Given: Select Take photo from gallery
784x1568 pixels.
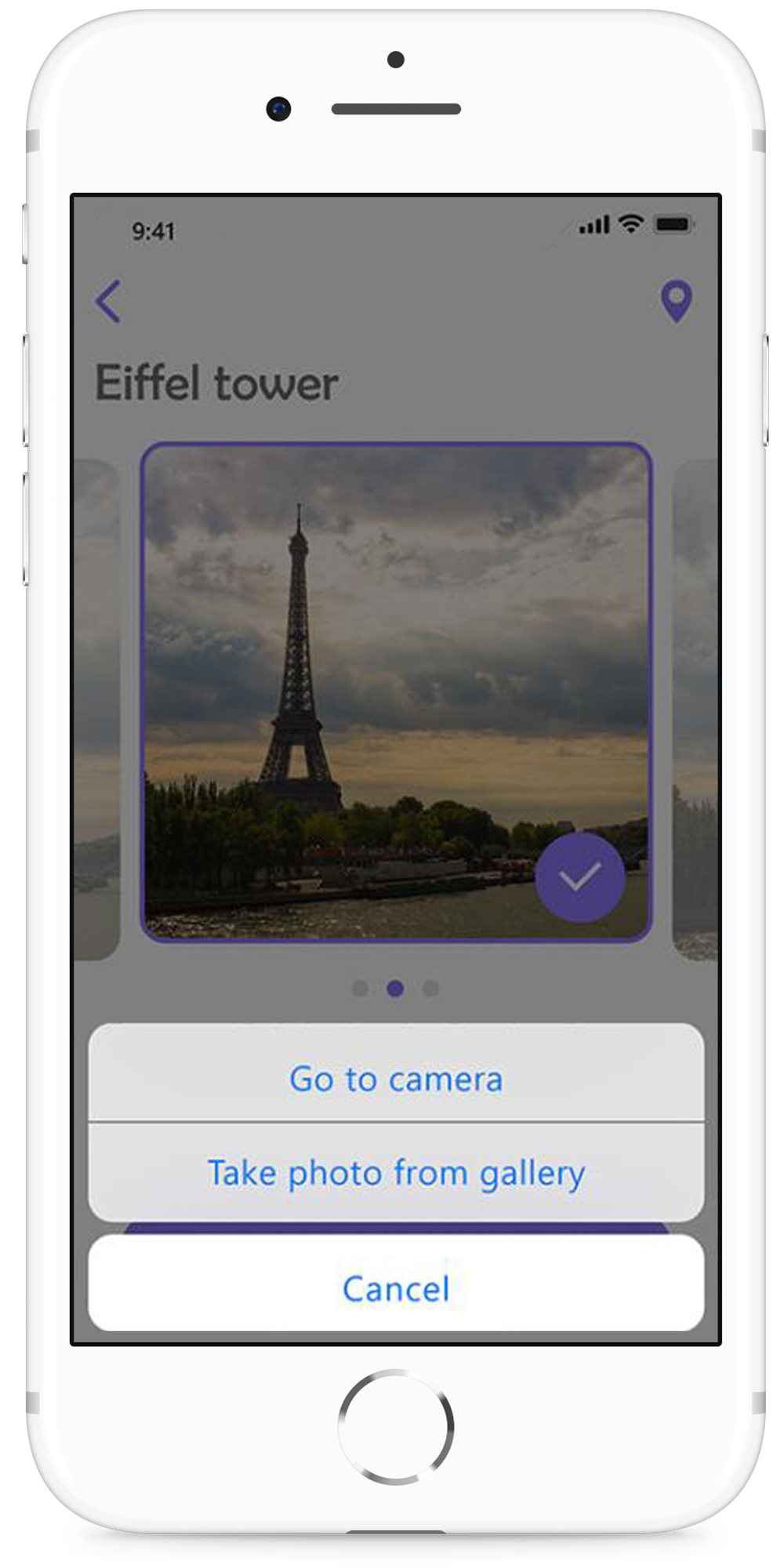Looking at the screenshot, I should (396, 1172).
